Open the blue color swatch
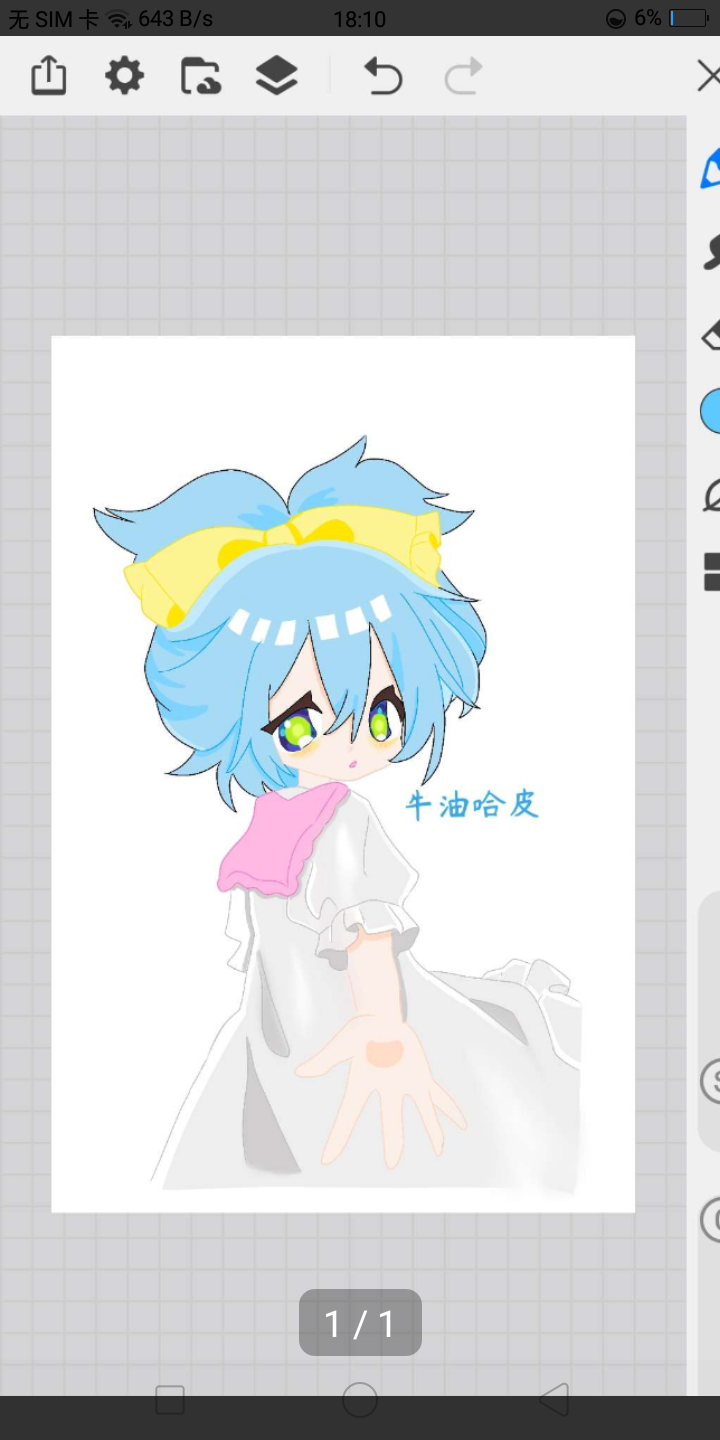 pos(712,412)
